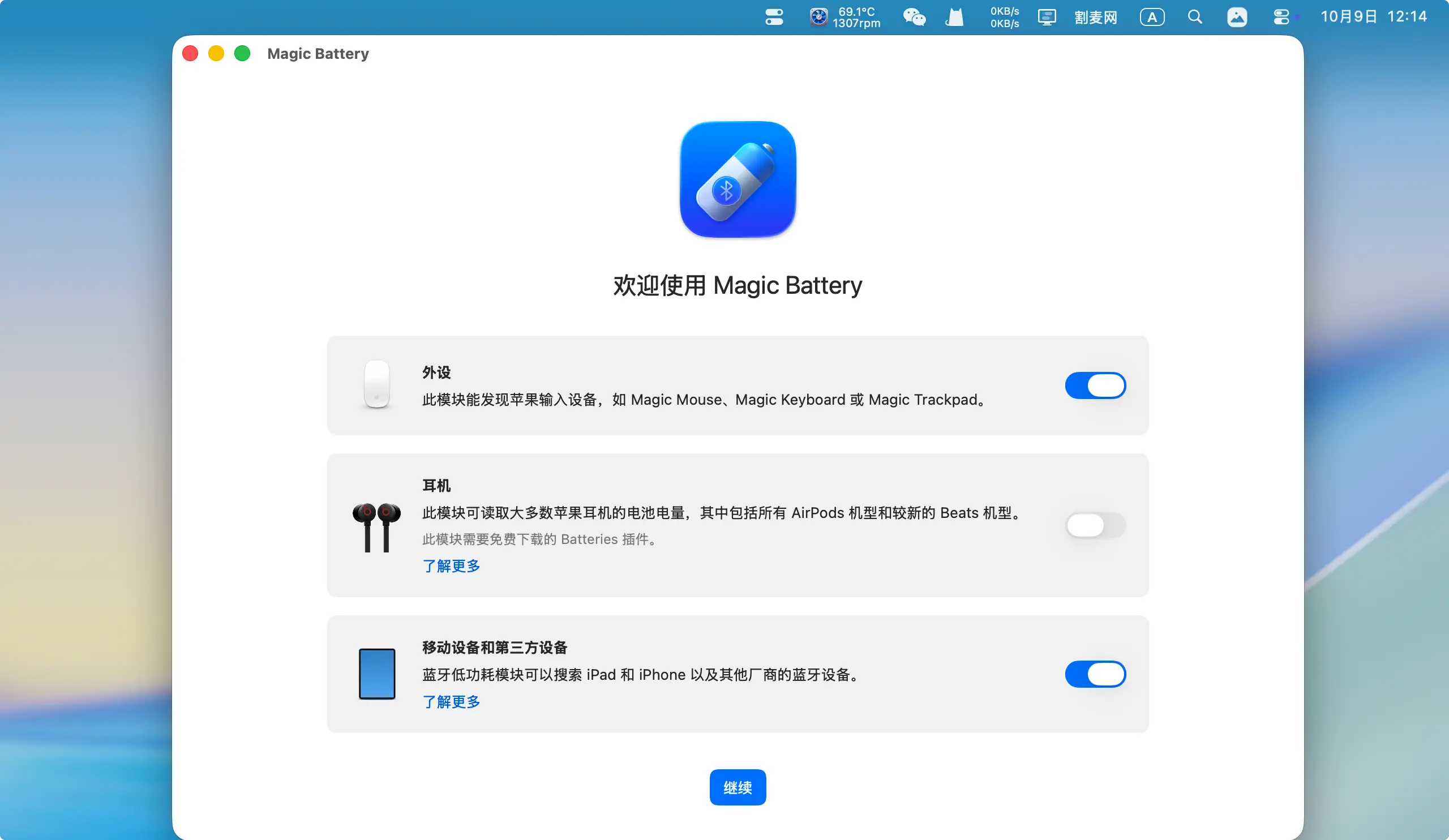The width and height of the screenshot is (1449, 840).
Task: Disable the 外设 peripherals toggle
Action: pos(1095,385)
